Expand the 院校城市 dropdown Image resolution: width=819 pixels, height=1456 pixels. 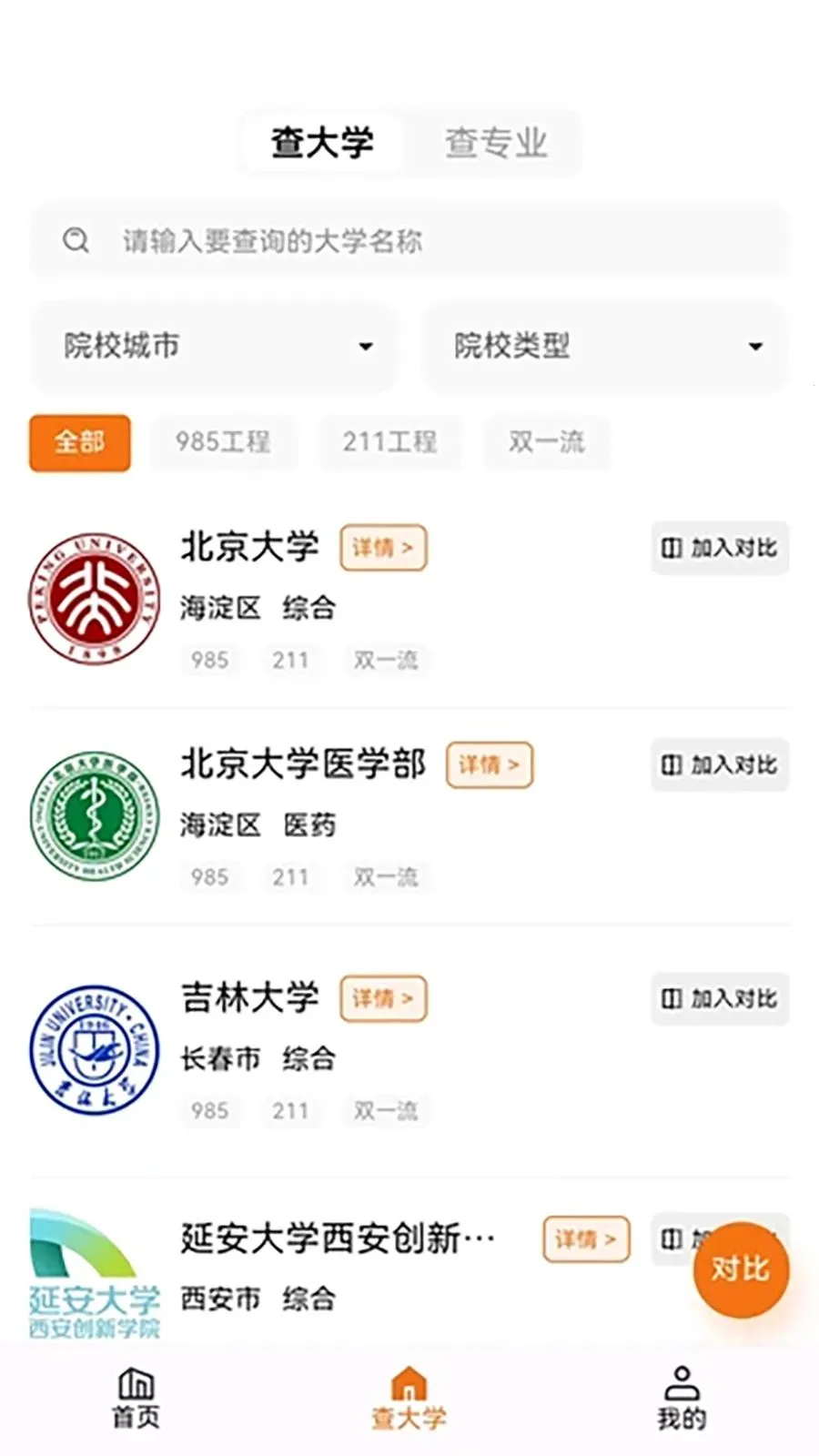tap(215, 346)
